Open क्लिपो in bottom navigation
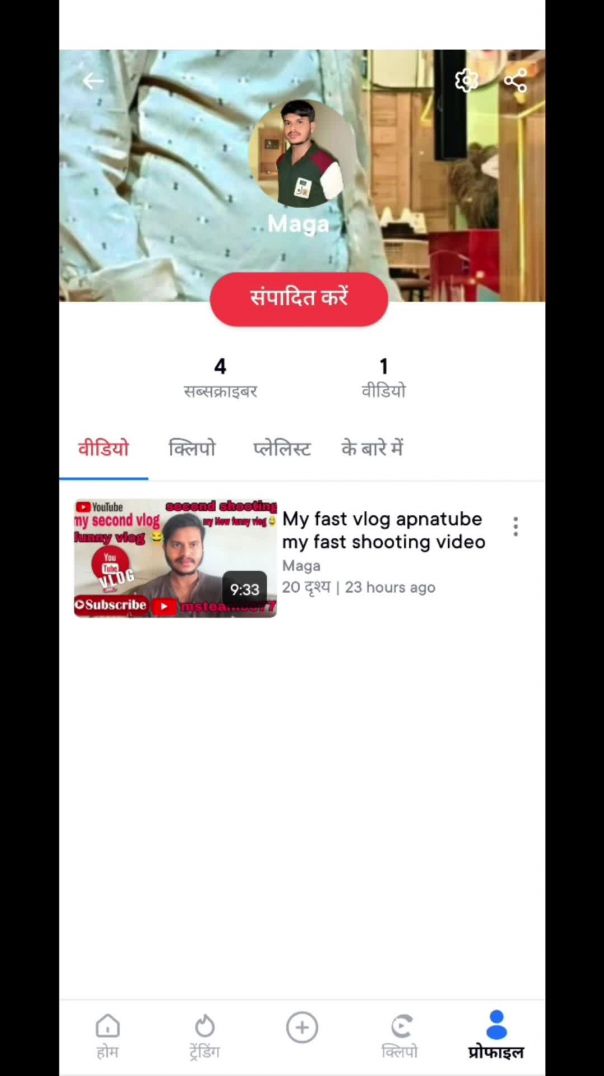Screen dimensions: 604x1076 [400, 1035]
